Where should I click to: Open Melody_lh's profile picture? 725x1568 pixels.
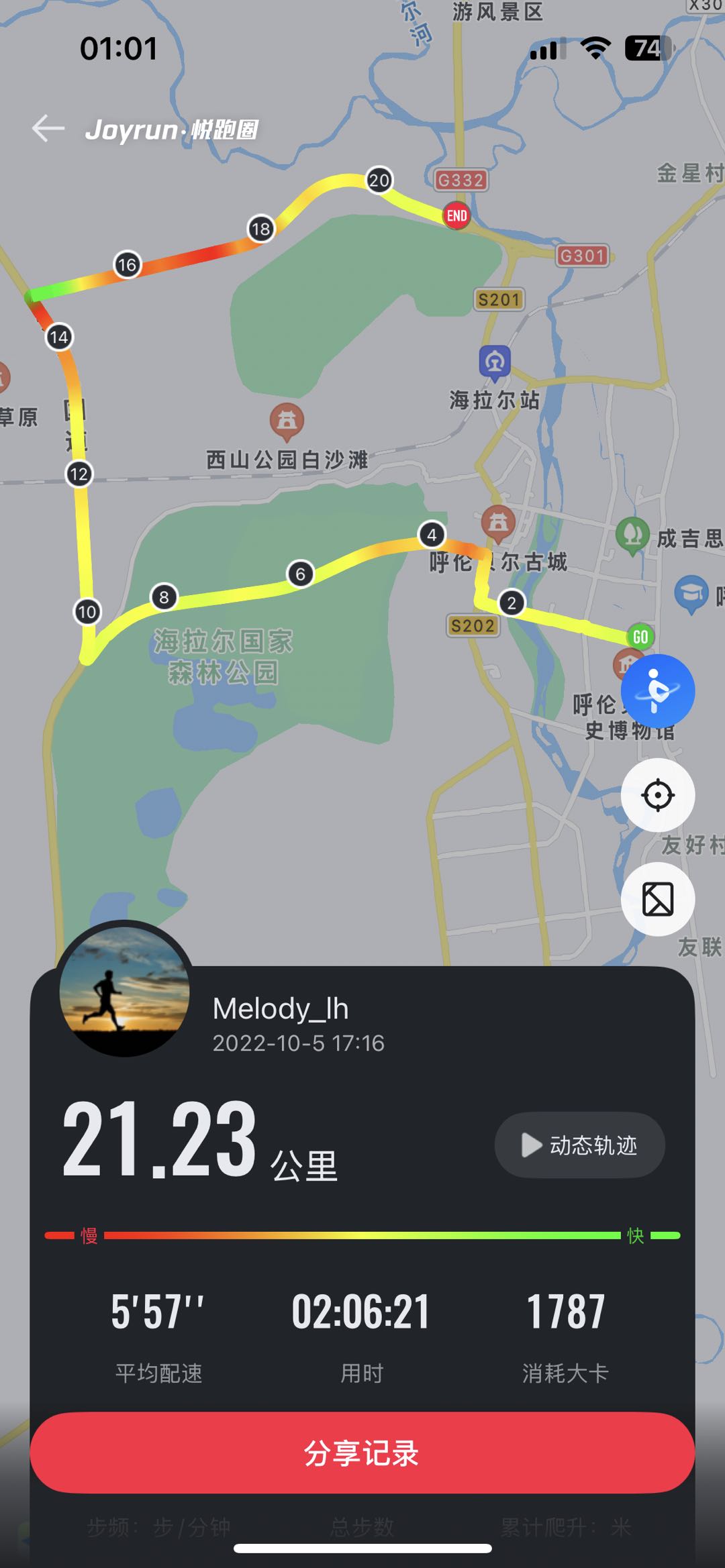point(124,989)
